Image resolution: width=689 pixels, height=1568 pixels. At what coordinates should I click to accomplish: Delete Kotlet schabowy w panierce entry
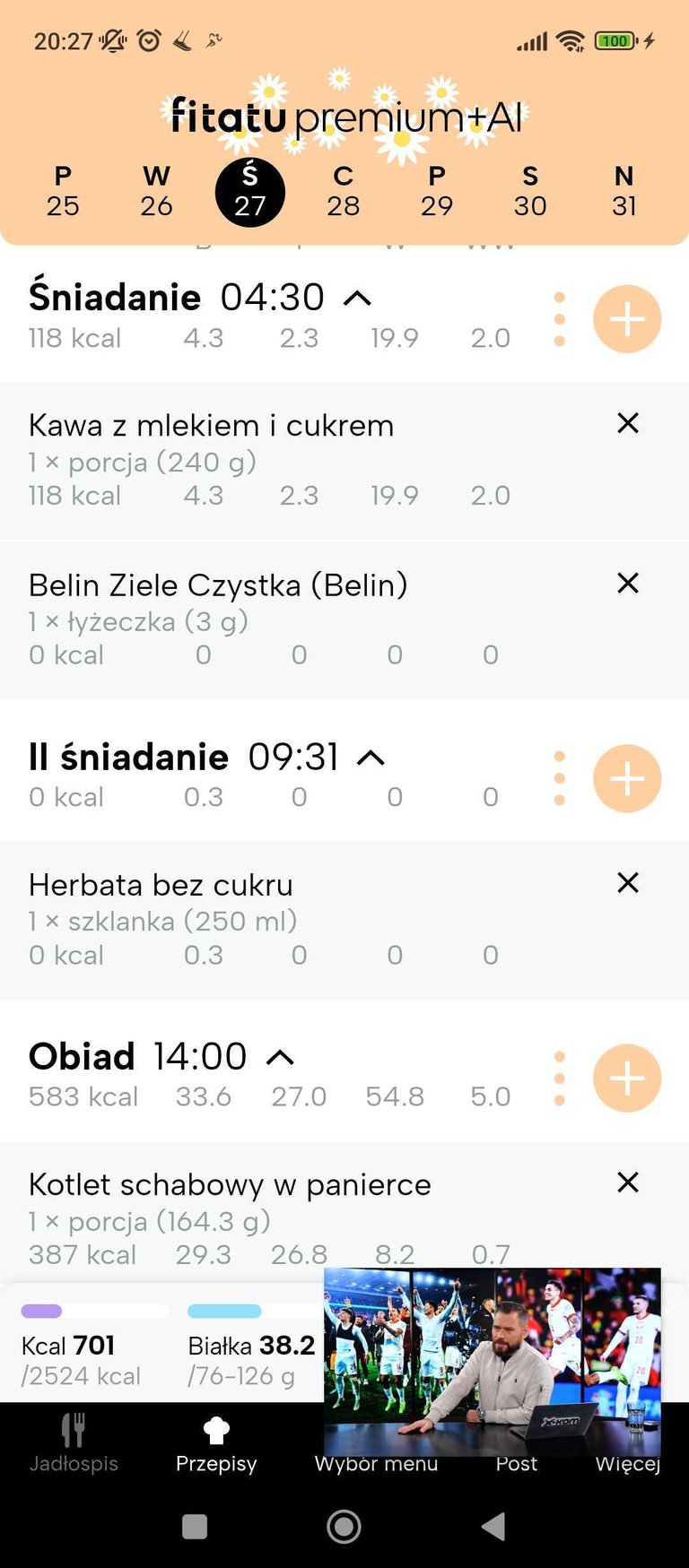pyautogui.click(x=628, y=1182)
